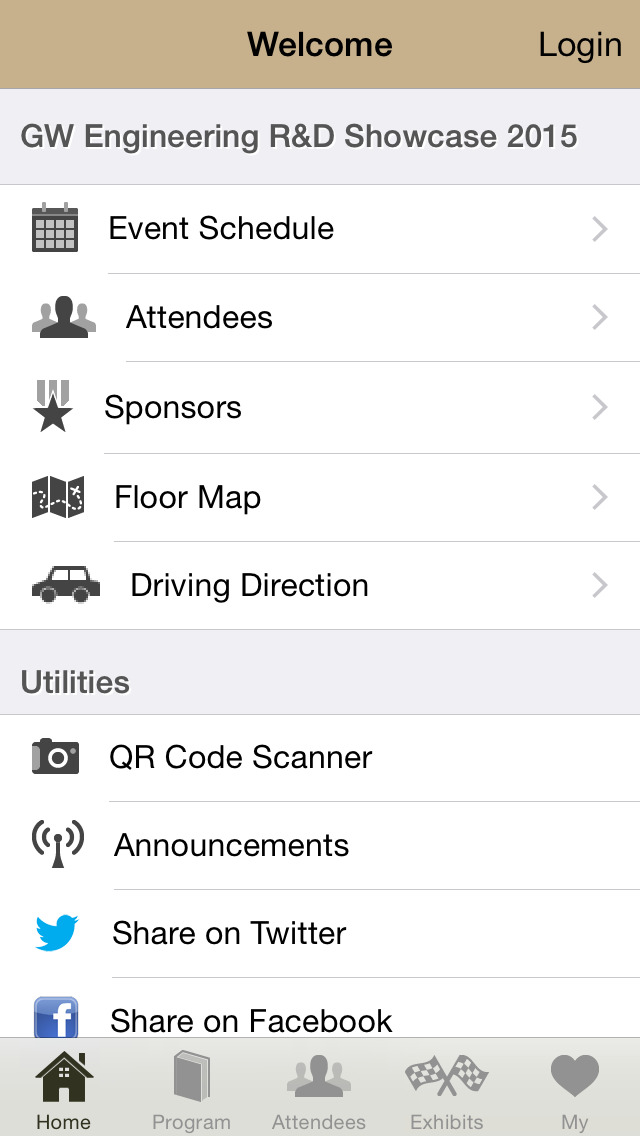Open Announcements
Screen dimensions: 640x1136
(320, 845)
